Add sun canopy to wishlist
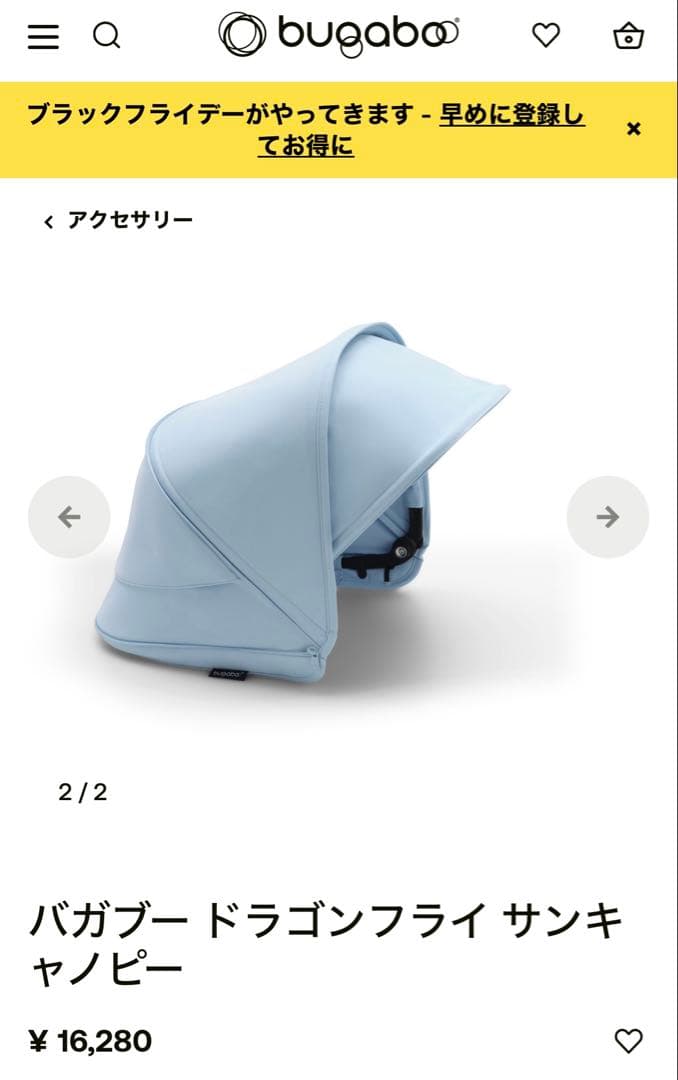The width and height of the screenshot is (678, 1080). click(628, 1041)
